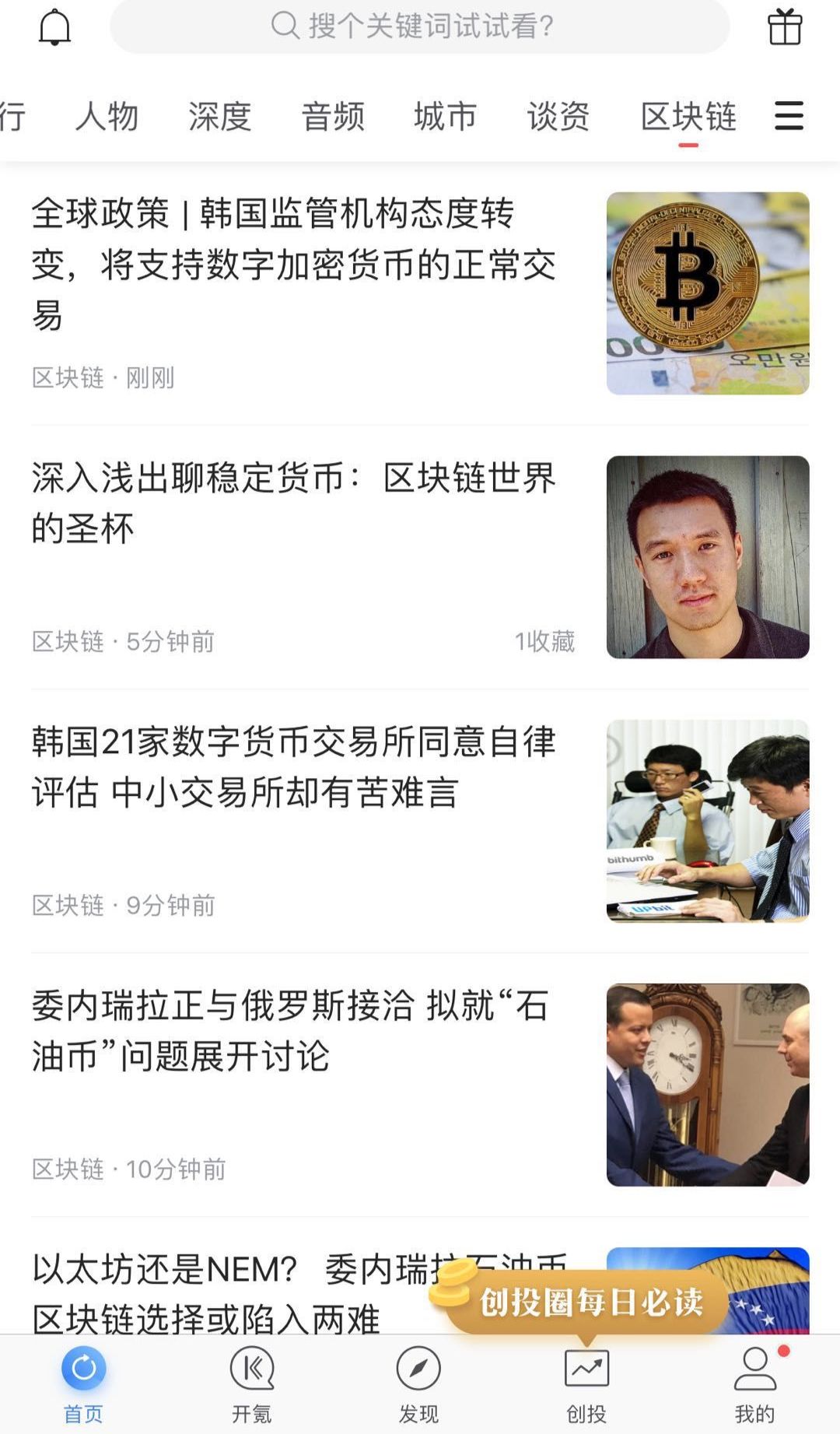Select the 区块链 tab
This screenshot has height=1434, width=840.
click(688, 117)
